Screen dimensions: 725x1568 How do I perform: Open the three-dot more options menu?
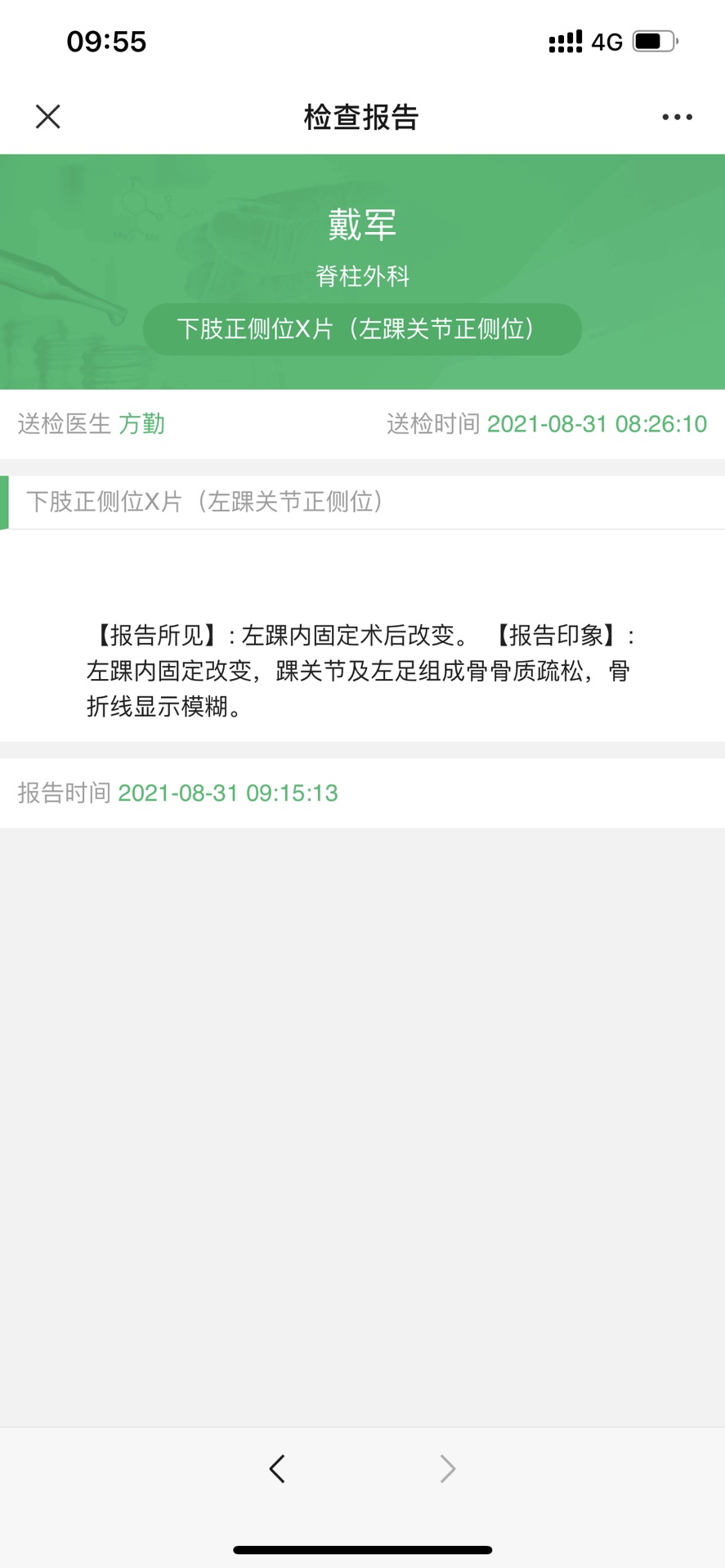tap(677, 117)
